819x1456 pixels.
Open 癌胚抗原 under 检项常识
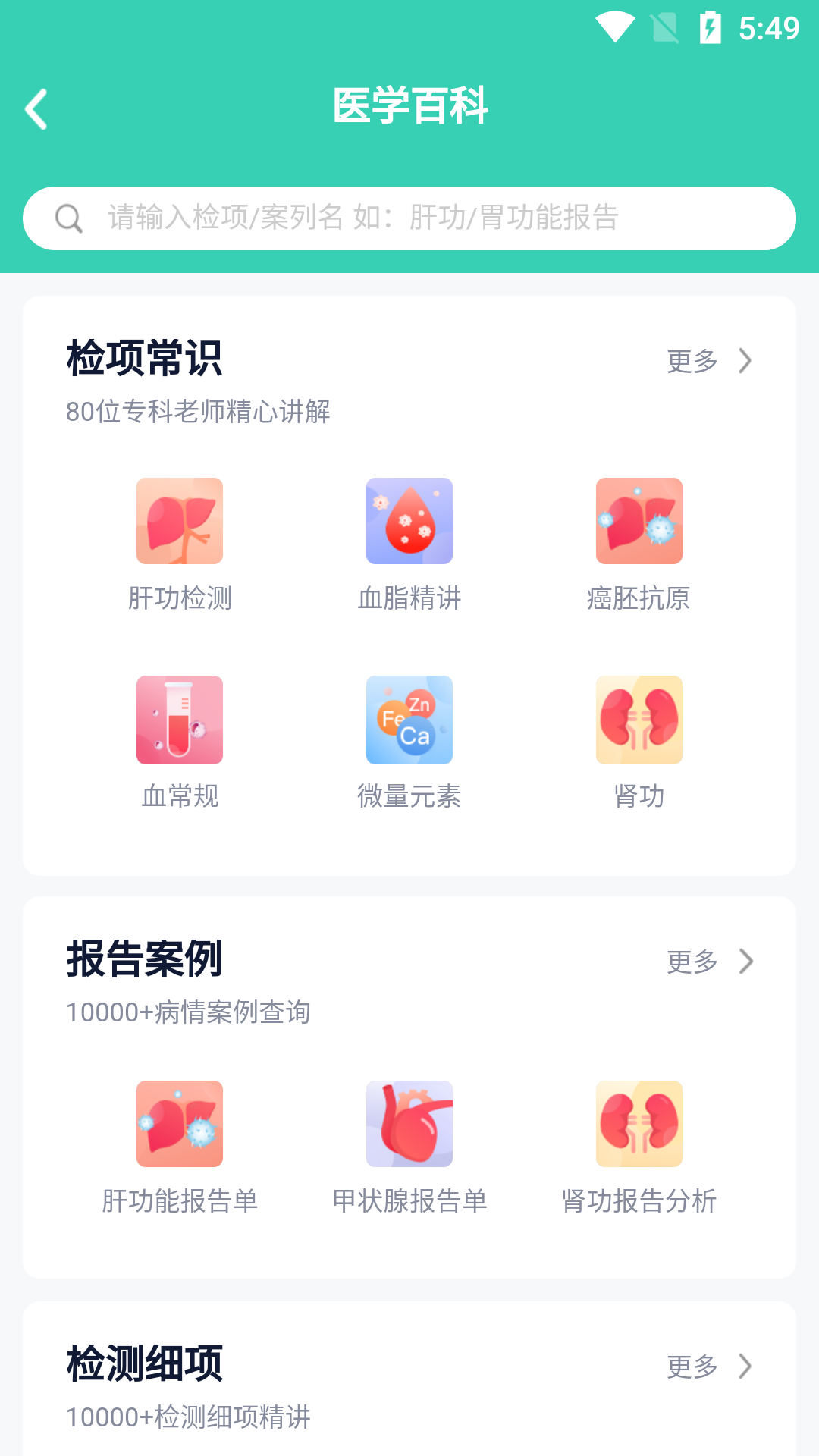click(x=639, y=521)
